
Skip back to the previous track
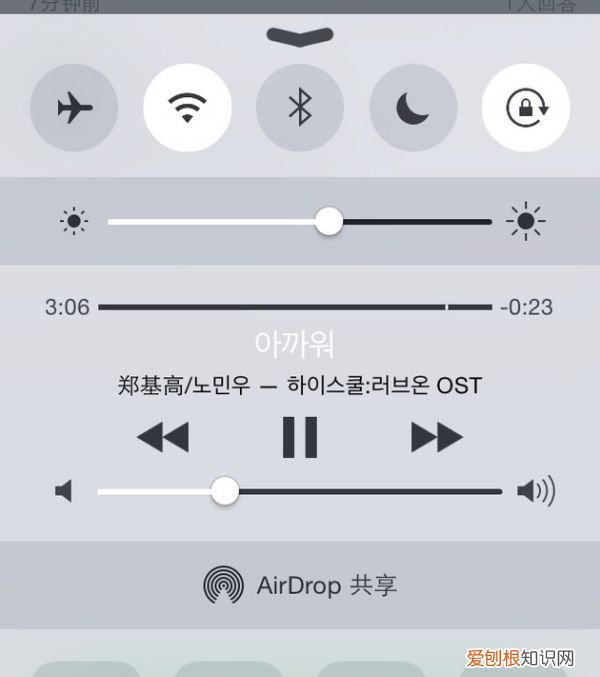(x=162, y=437)
